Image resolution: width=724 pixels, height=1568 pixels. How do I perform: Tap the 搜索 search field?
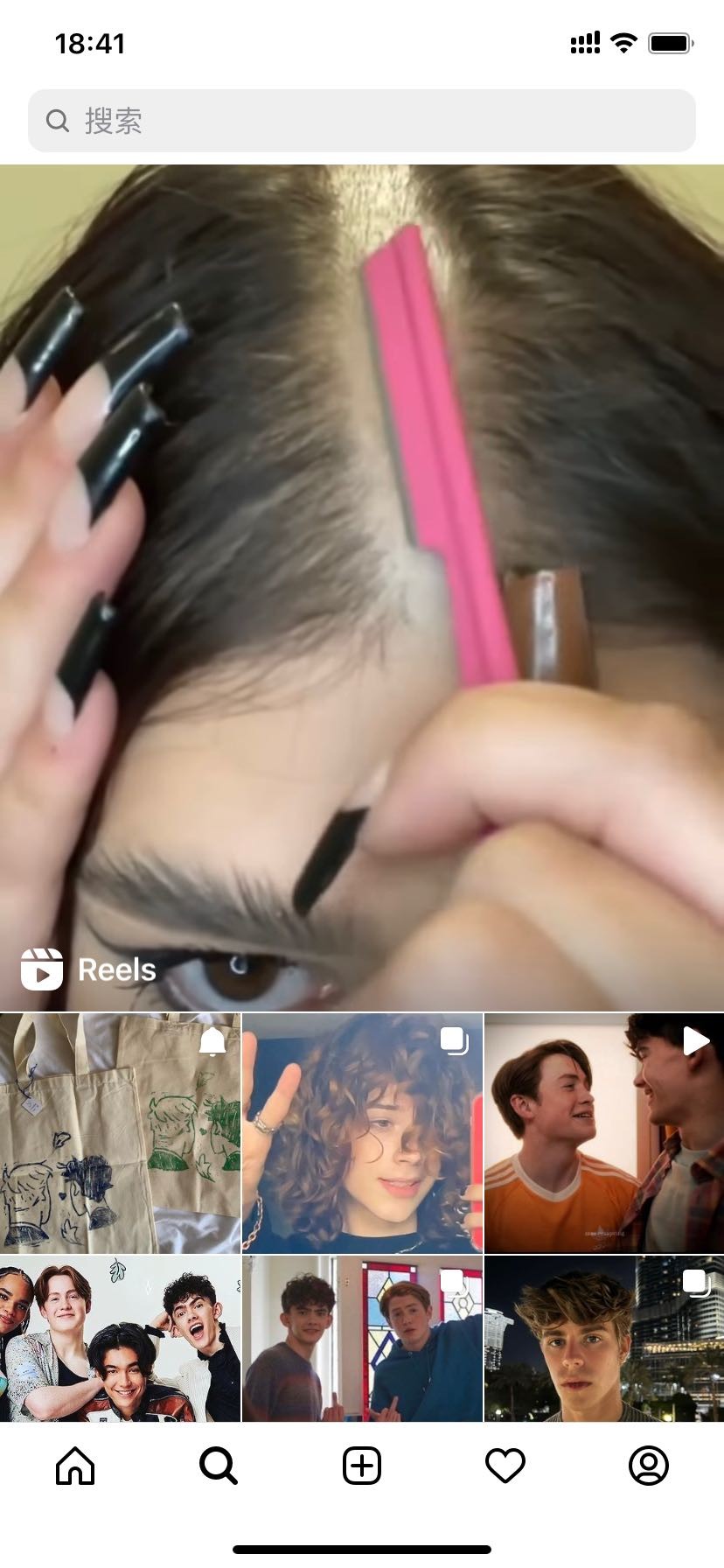(362, 121)
